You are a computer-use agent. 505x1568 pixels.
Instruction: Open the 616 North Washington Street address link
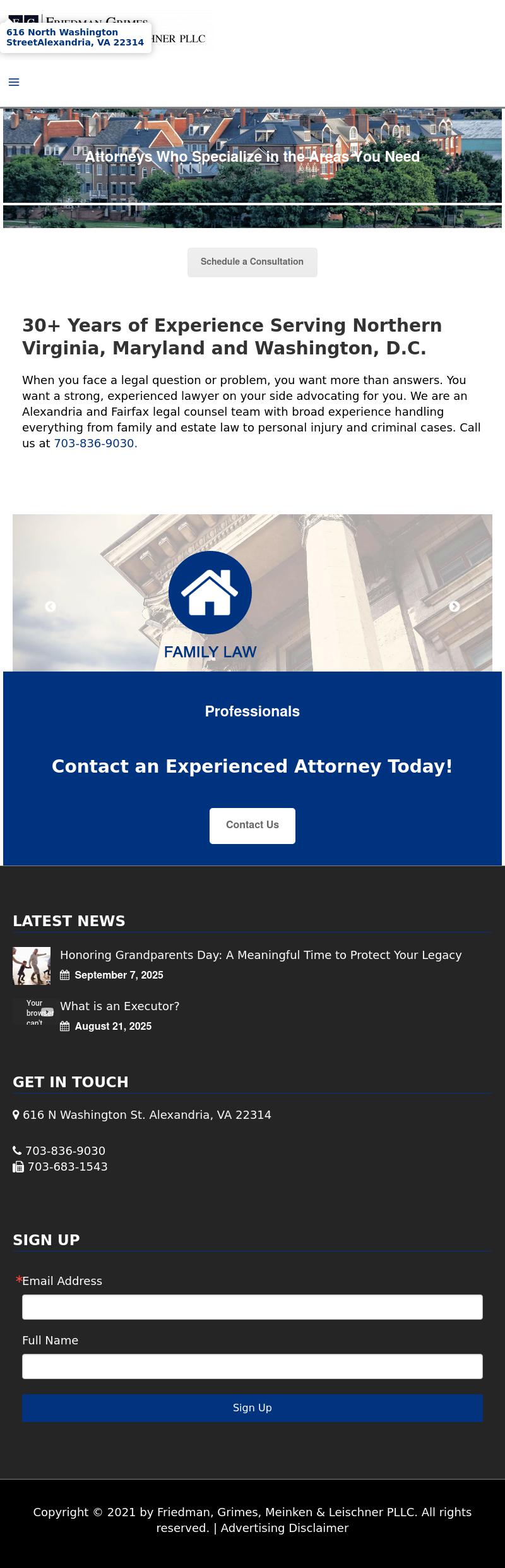point(75,37)
